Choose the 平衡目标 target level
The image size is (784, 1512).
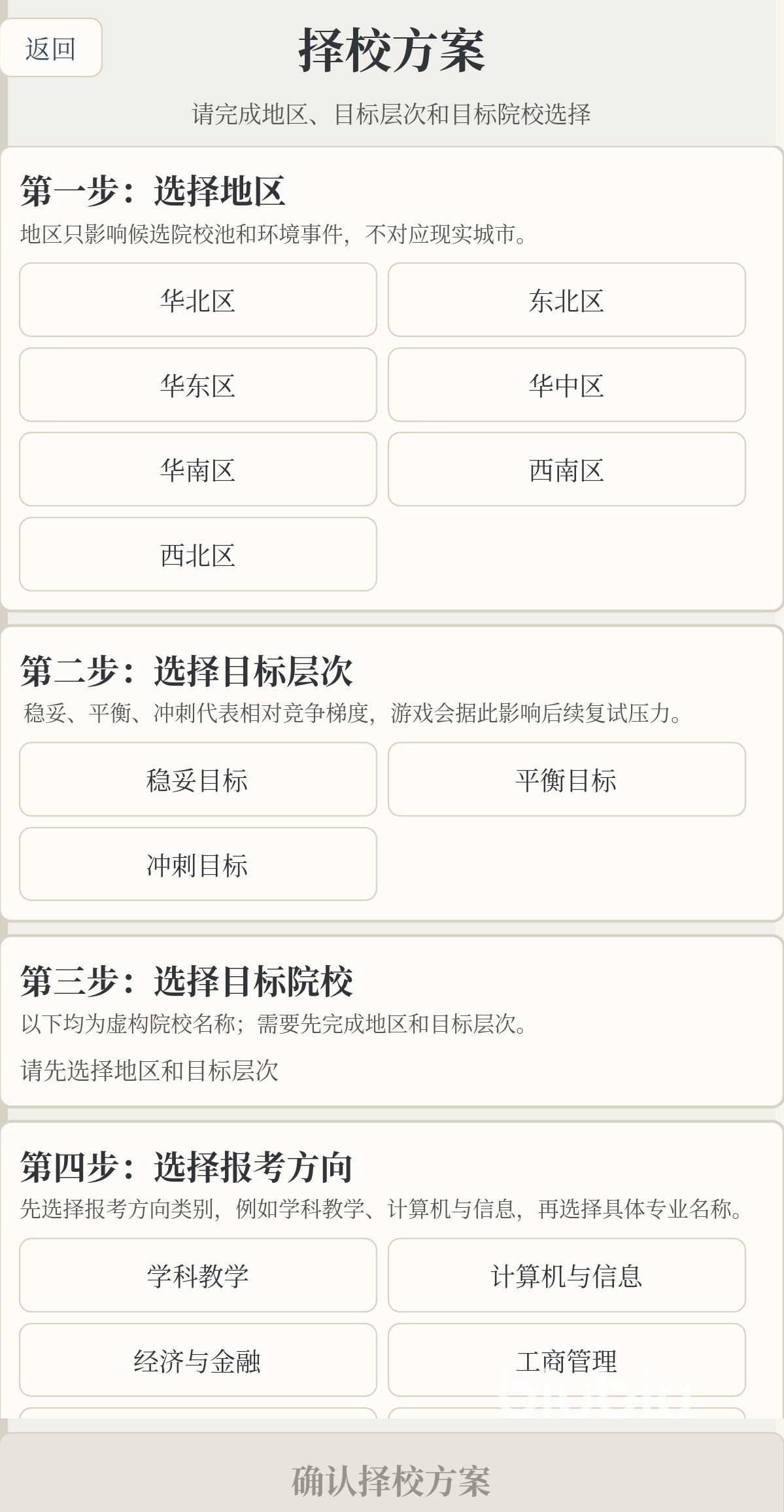point(567,779)
